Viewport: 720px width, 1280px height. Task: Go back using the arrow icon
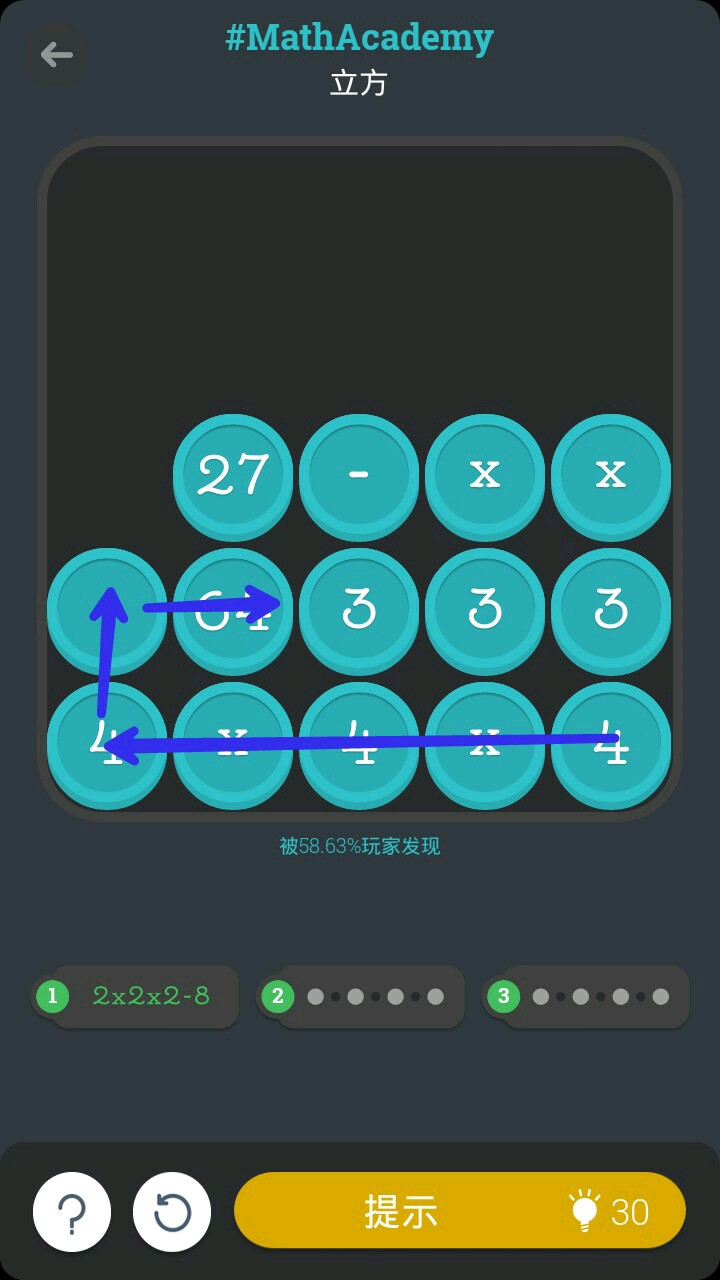[x=56, y=54]
